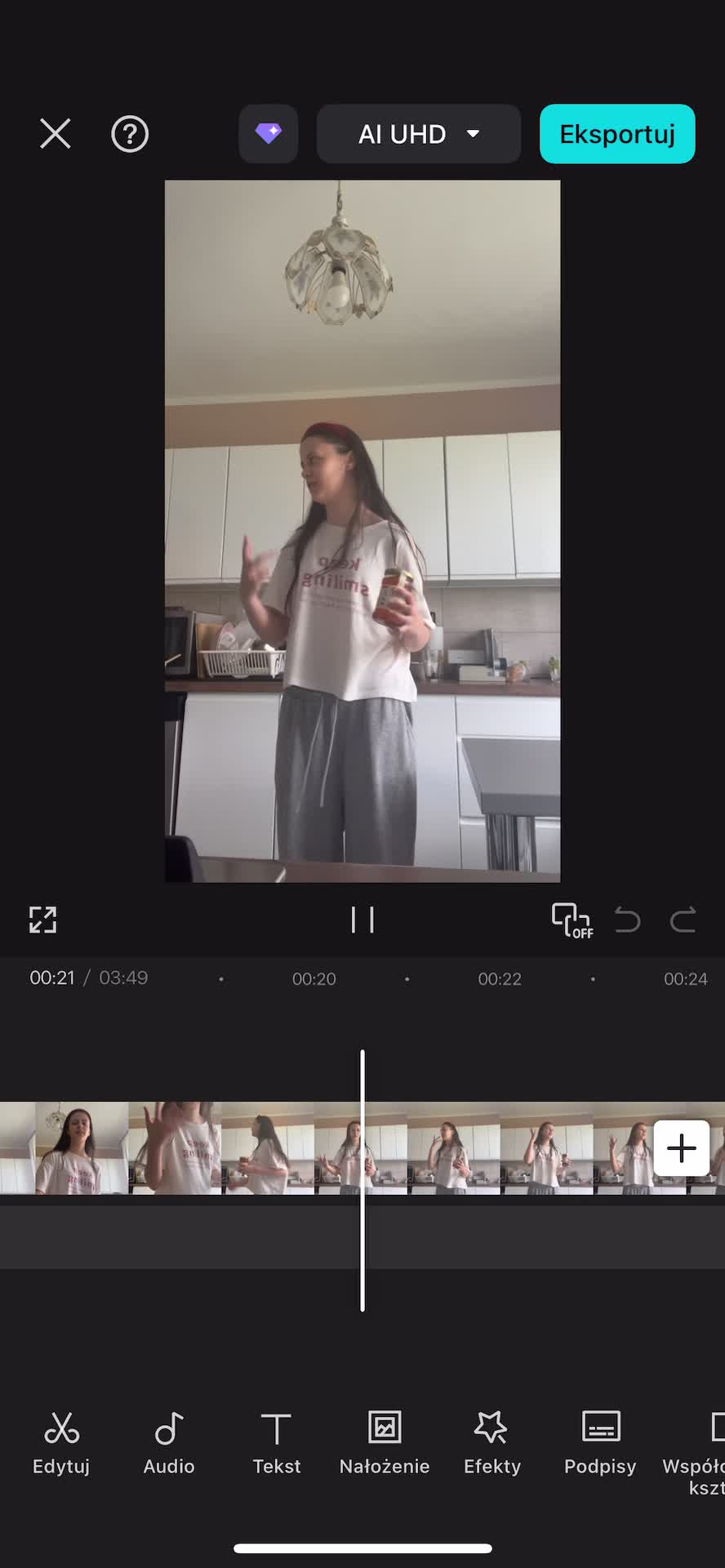Image resolution: width=725 pixels, height=1568 pixels.
Task: Open the help question mark
Action: pyautogui.click(x=130, y=134)
